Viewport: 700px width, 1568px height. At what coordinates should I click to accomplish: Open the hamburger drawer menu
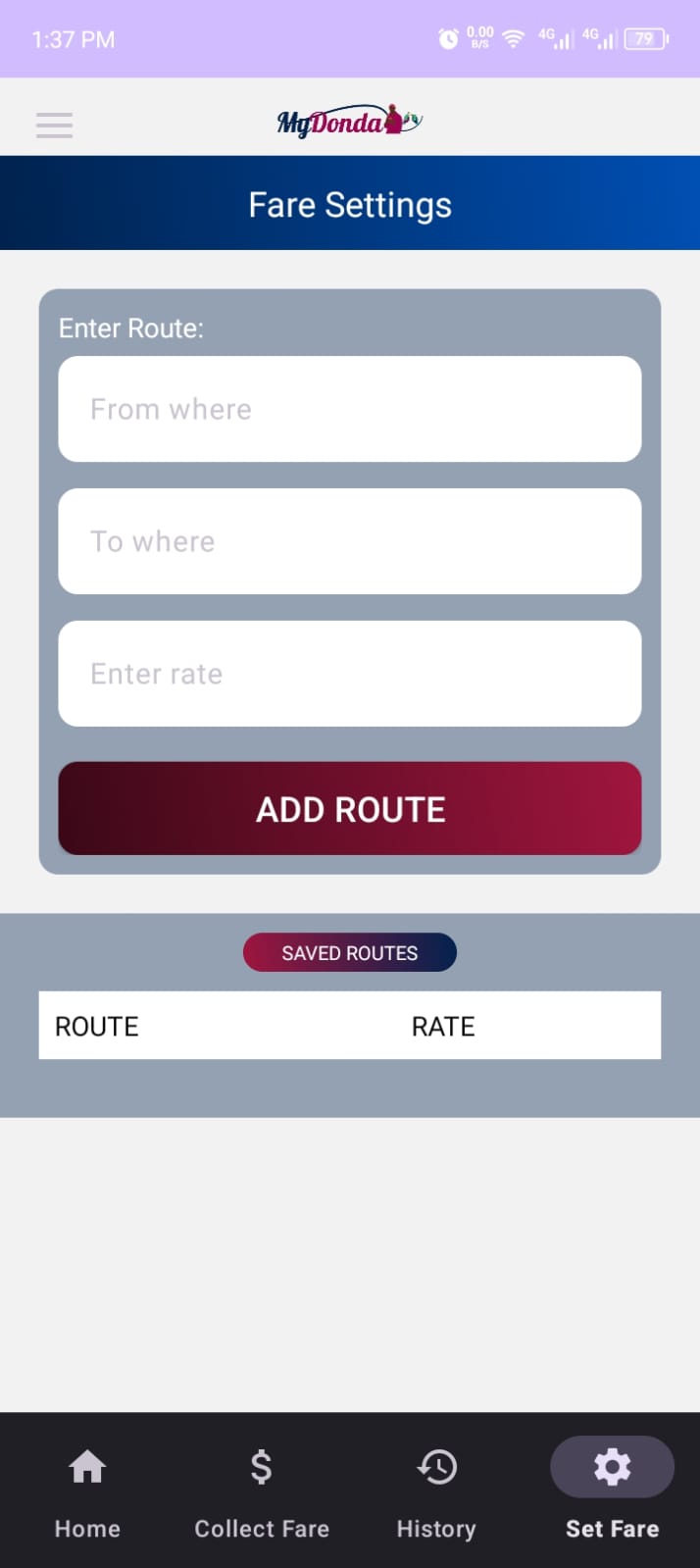point(54,125)
